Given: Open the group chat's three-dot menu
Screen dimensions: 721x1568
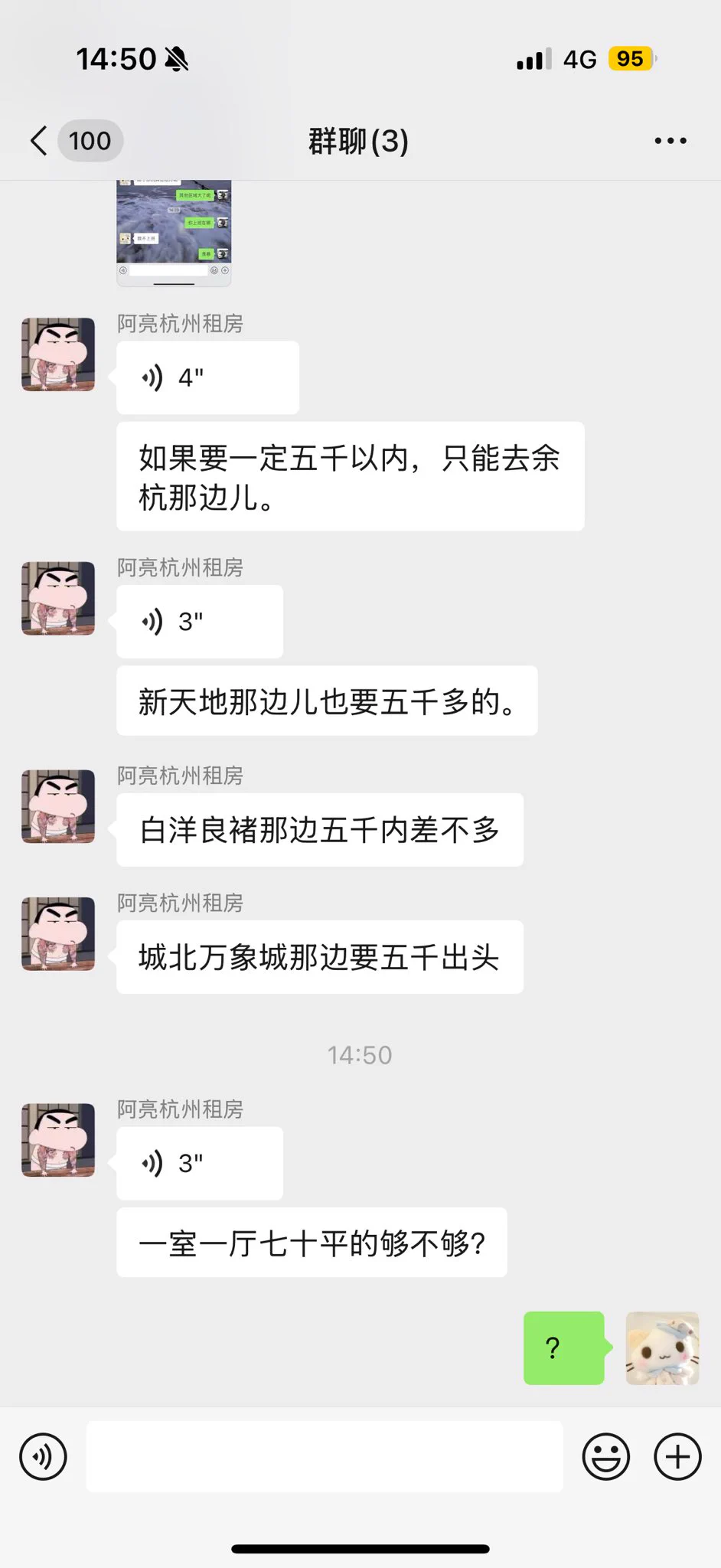Looking at the screenshot, I should 670,141.
